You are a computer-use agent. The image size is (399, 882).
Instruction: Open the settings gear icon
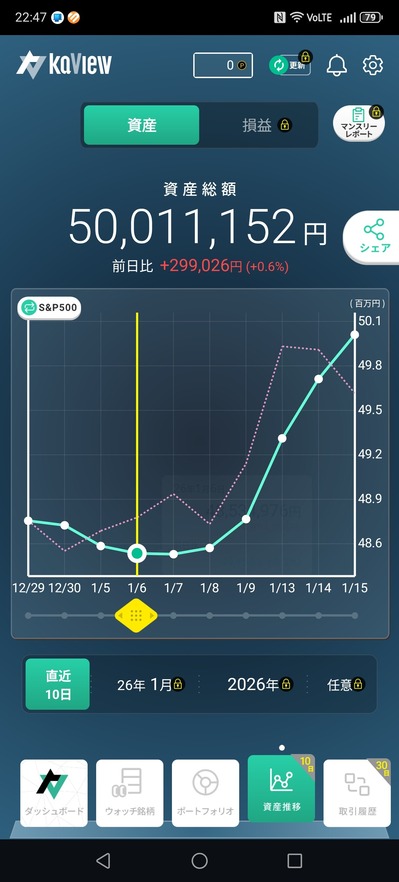click(x=373, y=65)
